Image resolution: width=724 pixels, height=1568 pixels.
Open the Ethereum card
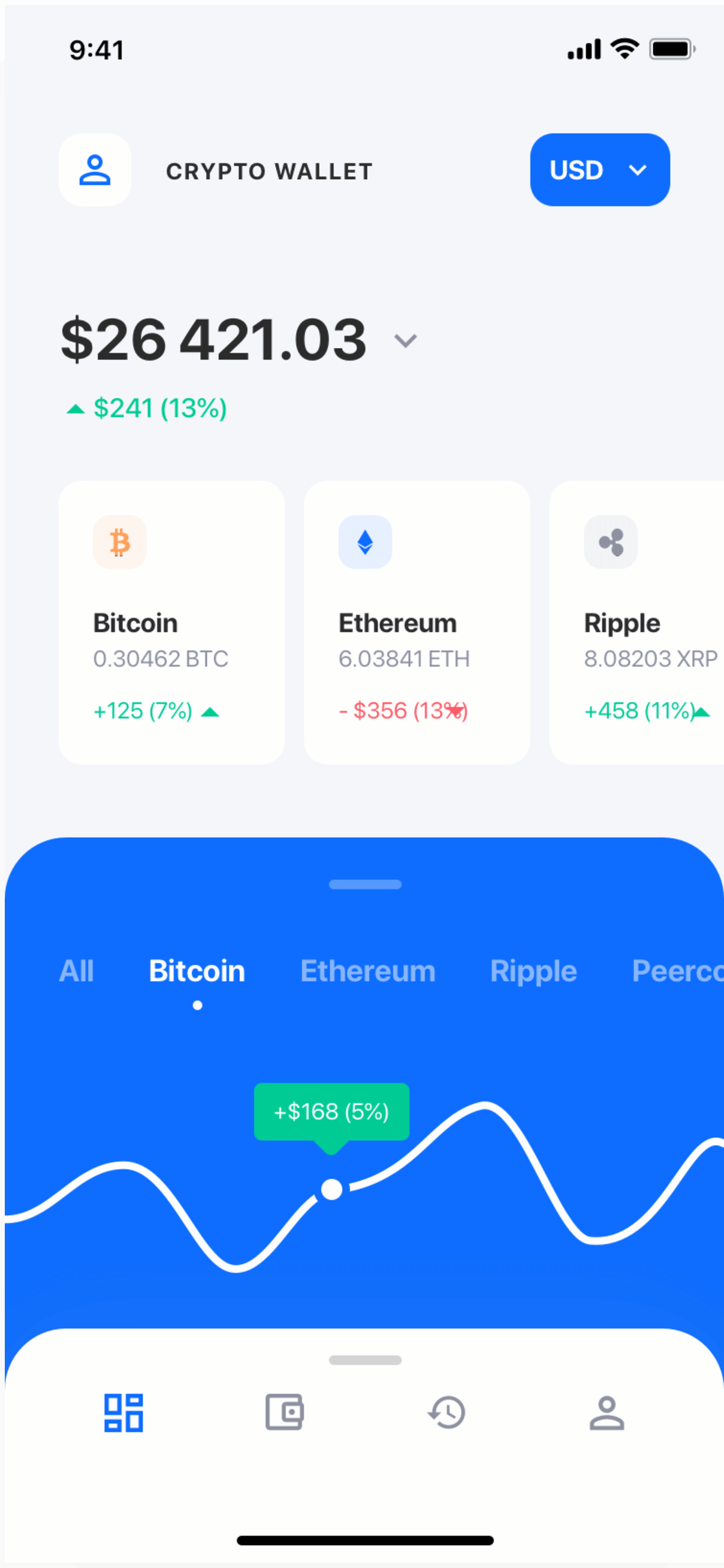(x=417, y=622)
